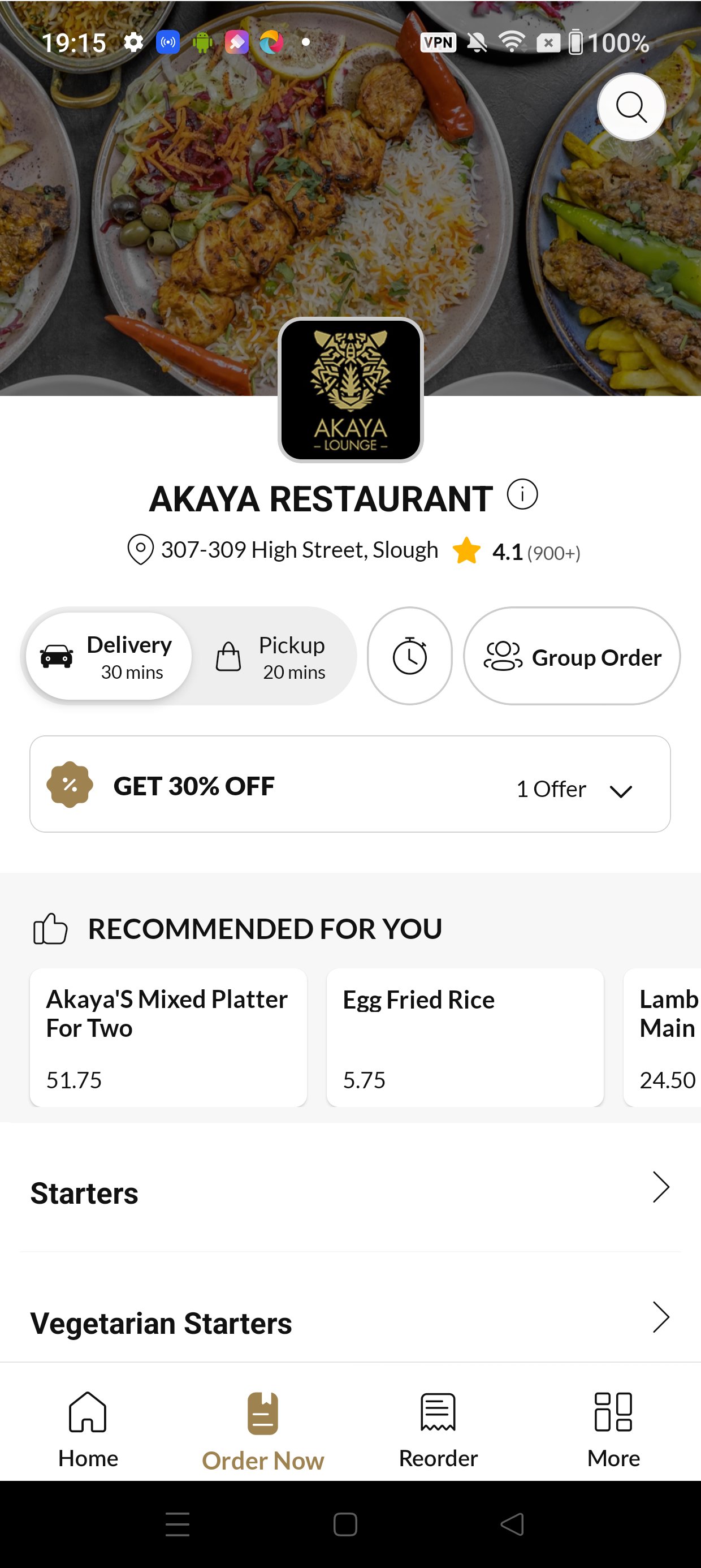The image size is (701, 1568).
Task: Open the Starters category
Action: (x=350, y=1192)
